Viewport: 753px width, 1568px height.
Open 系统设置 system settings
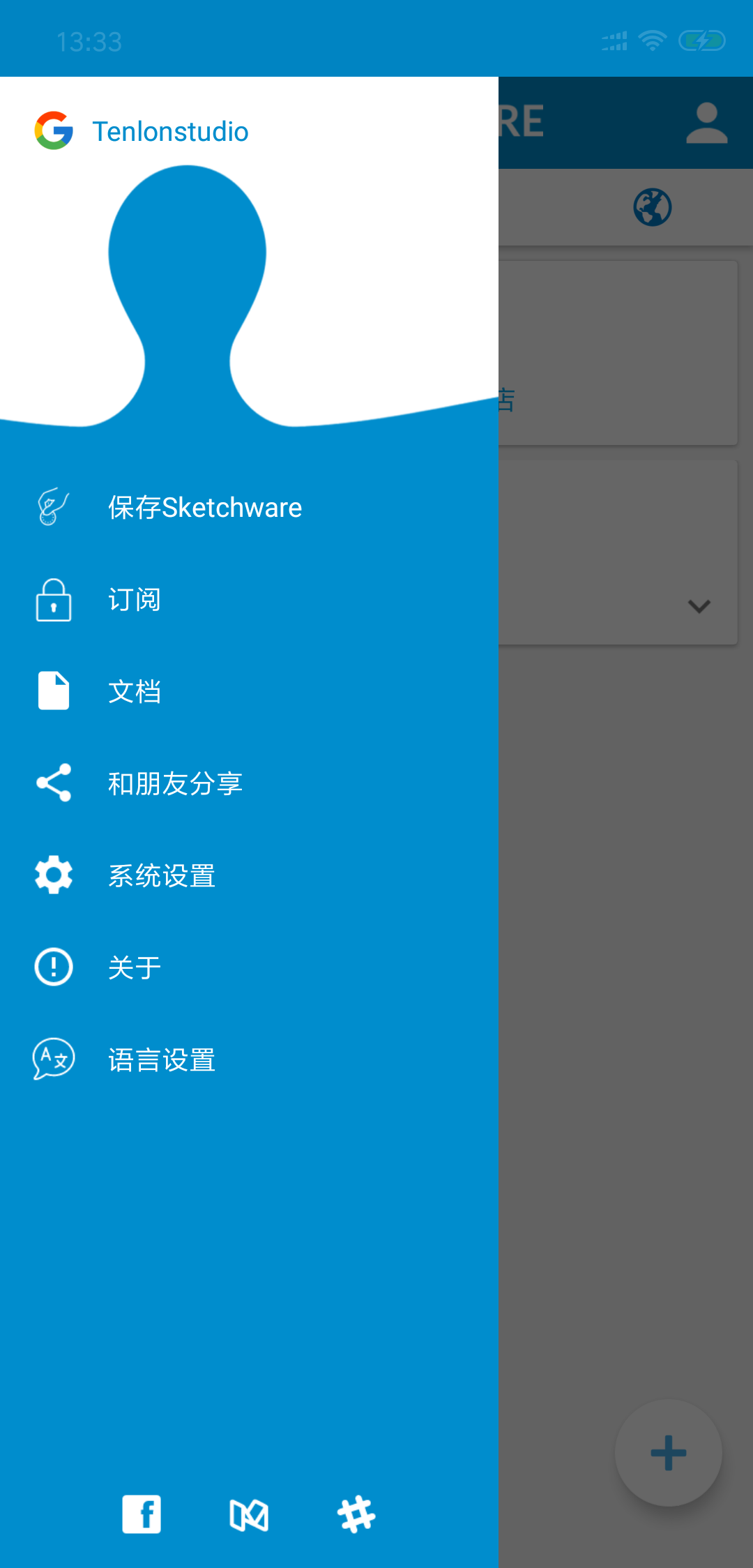click(x=249, y=875)
